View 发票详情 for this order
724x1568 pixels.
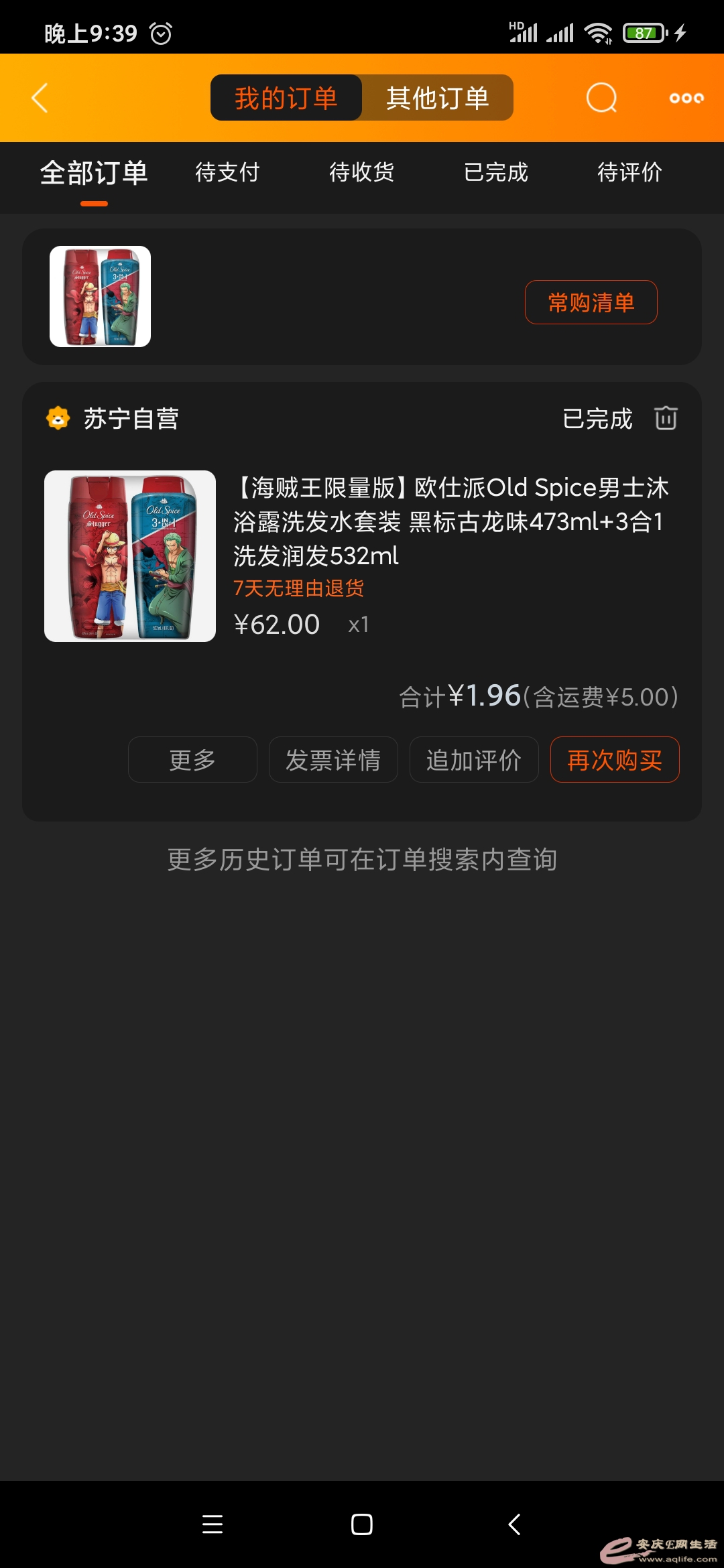click(333, 760)
